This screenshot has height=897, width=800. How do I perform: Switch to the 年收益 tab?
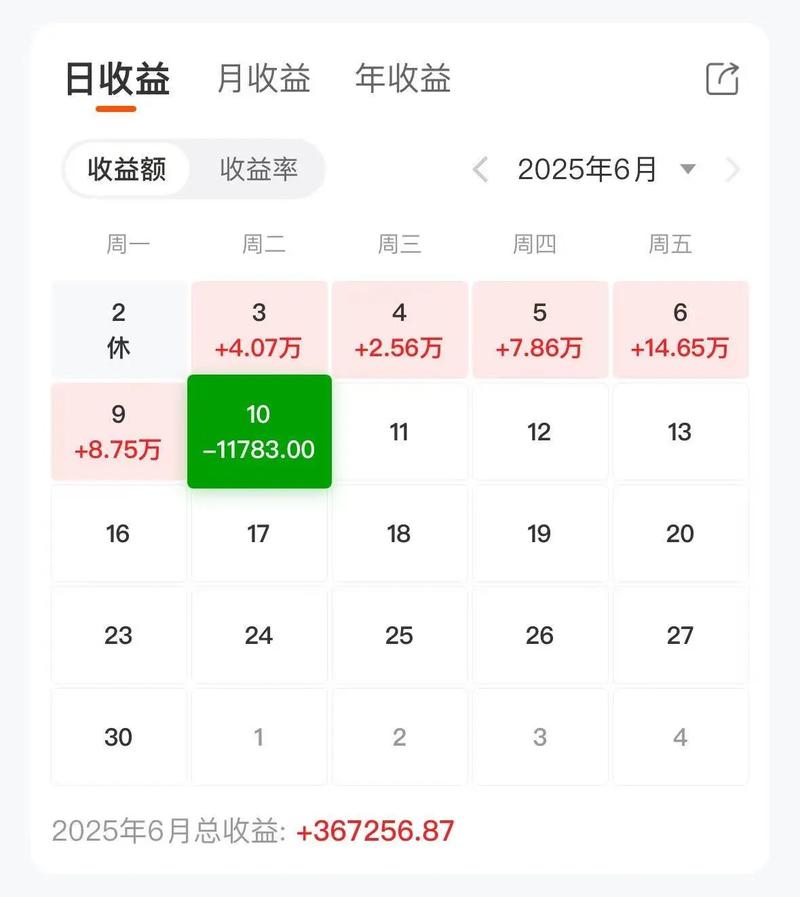click(402, 79)
